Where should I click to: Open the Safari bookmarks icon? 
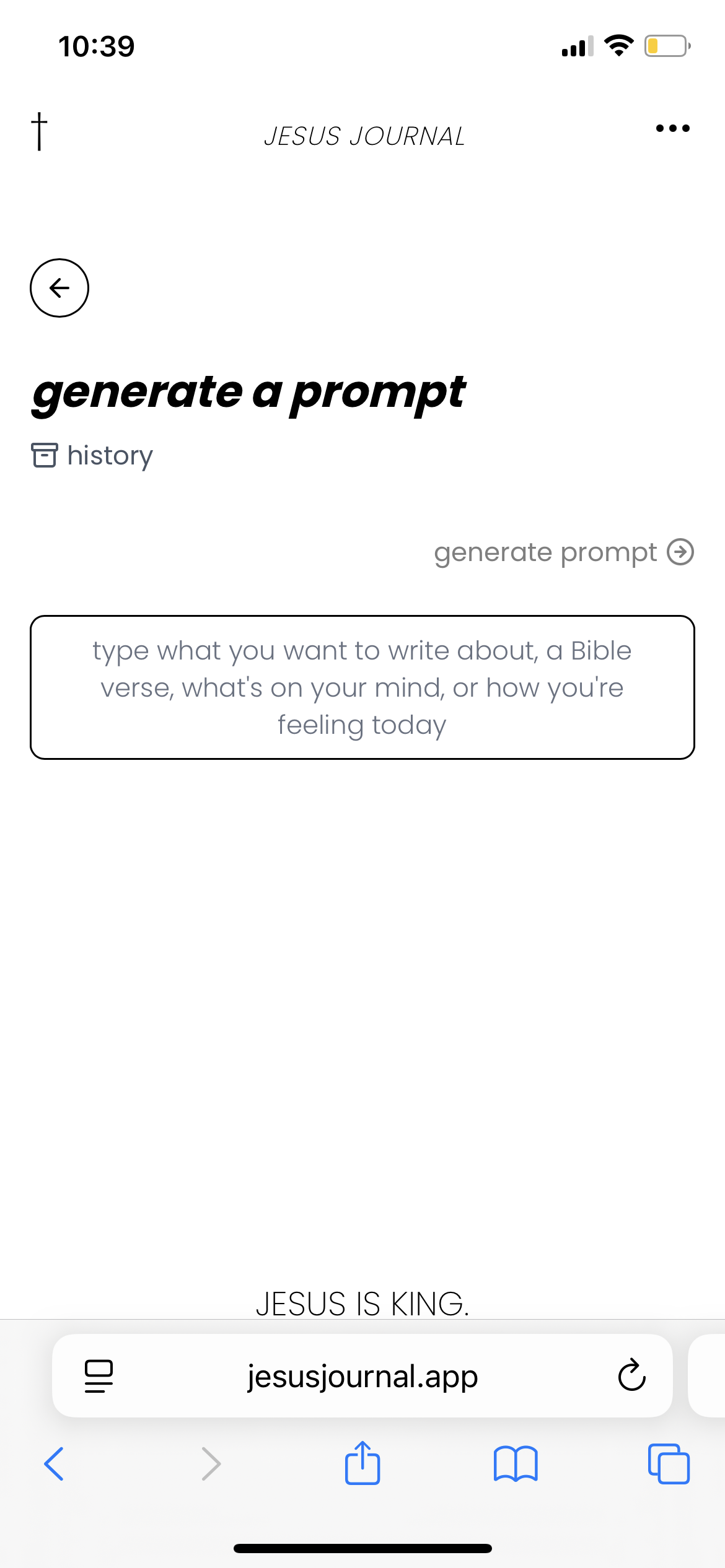tap(516, 1463)
